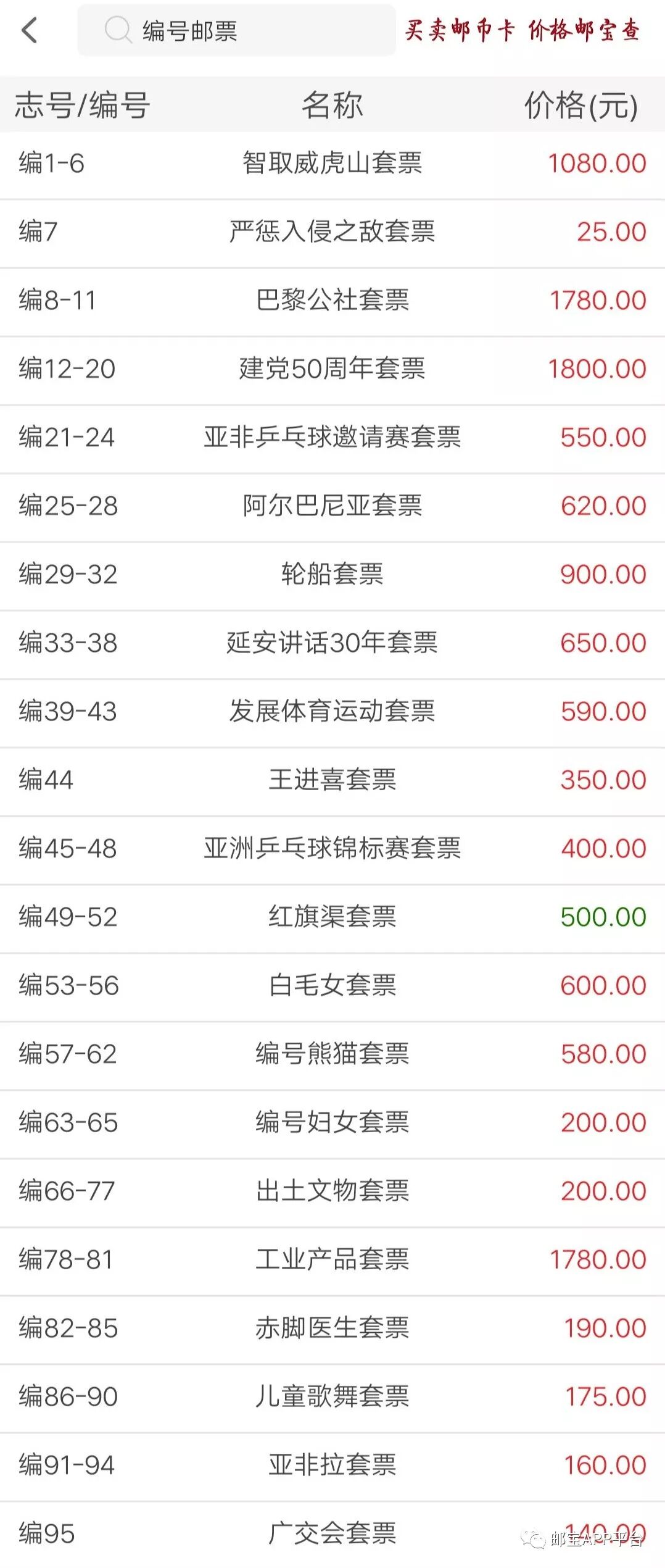View details for 严惩入侵之敌套票

(x=332, y=232)
